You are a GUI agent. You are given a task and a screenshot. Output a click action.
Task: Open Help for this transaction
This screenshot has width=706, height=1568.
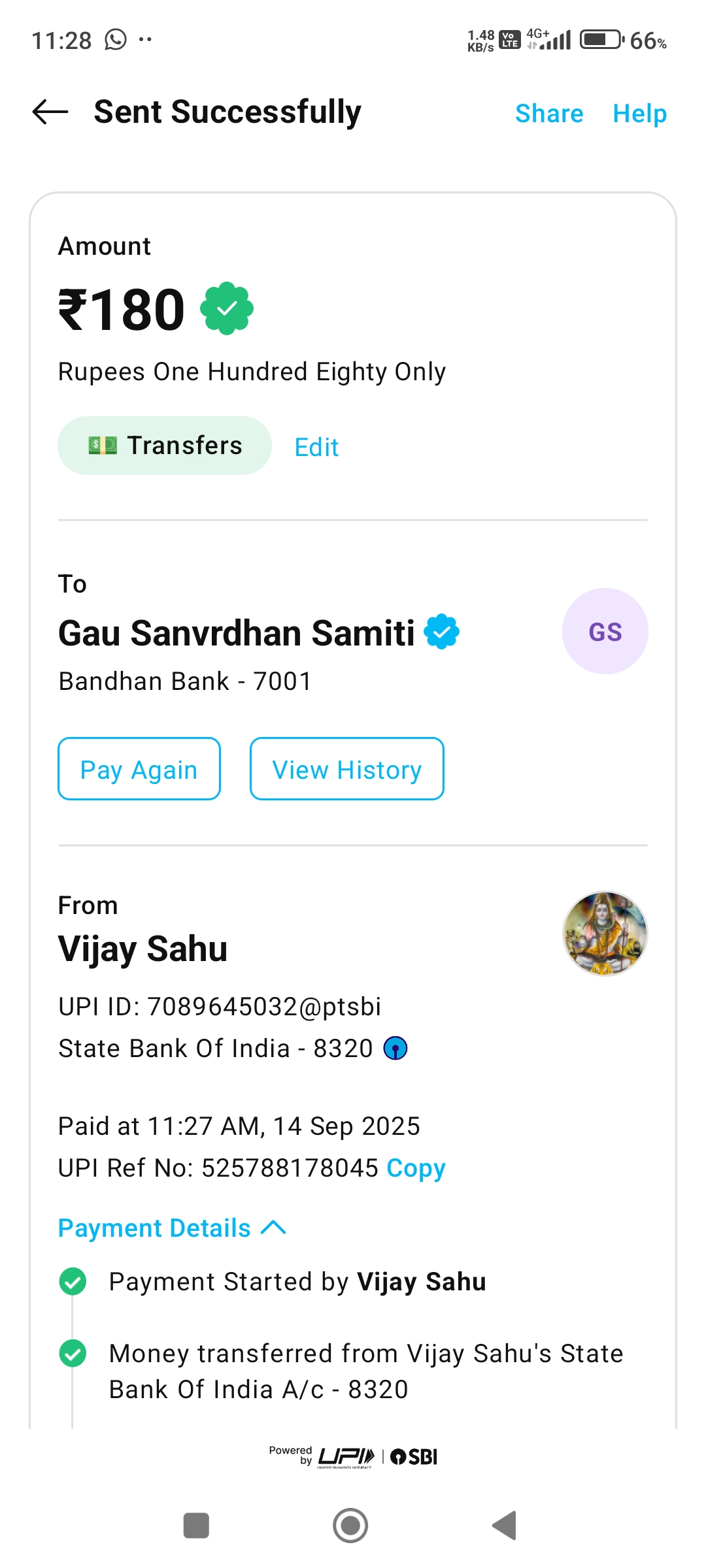tap(639, 114)
